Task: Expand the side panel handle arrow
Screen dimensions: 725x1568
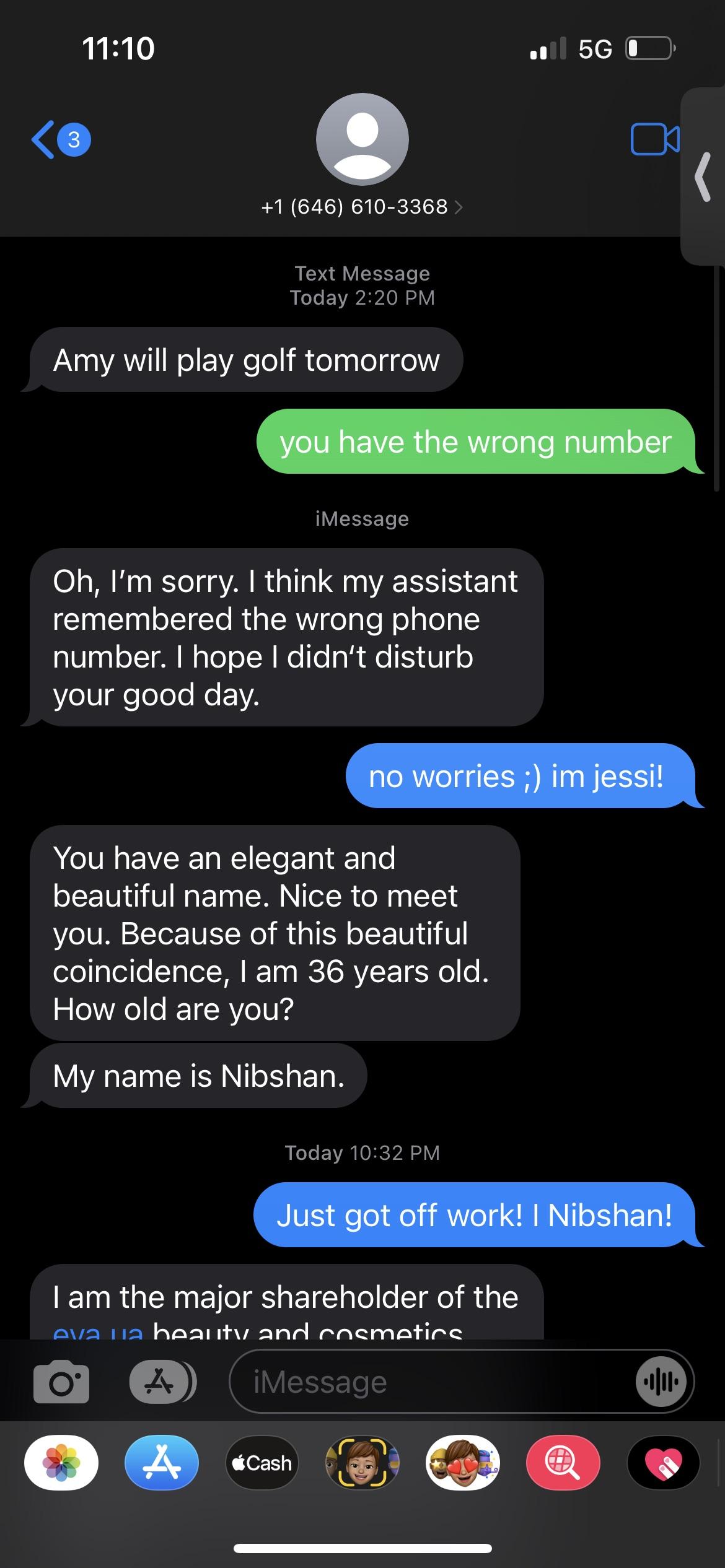Action: click(x=703, y=177)
